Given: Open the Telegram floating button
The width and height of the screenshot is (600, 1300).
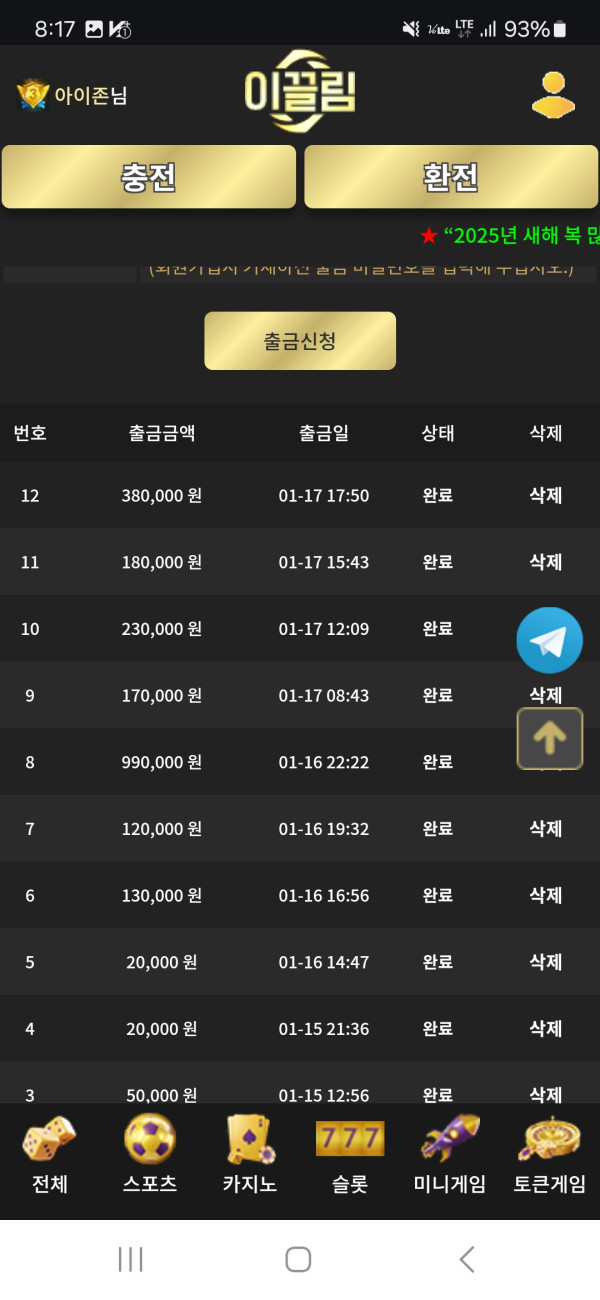Looking at the screenshot, I should (549, 640).
